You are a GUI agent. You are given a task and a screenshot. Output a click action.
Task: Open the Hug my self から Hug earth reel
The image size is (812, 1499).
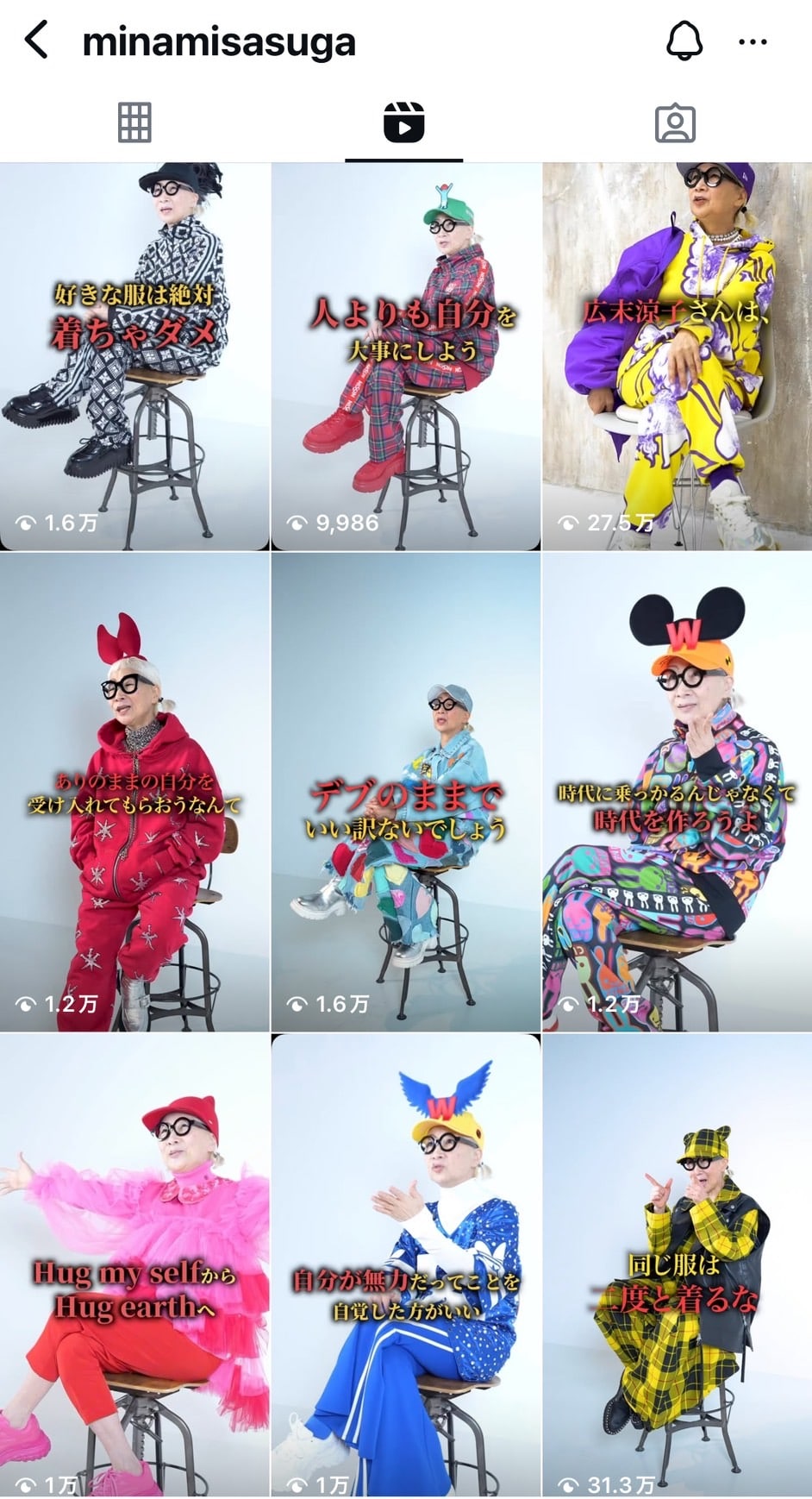[134, 1264]
